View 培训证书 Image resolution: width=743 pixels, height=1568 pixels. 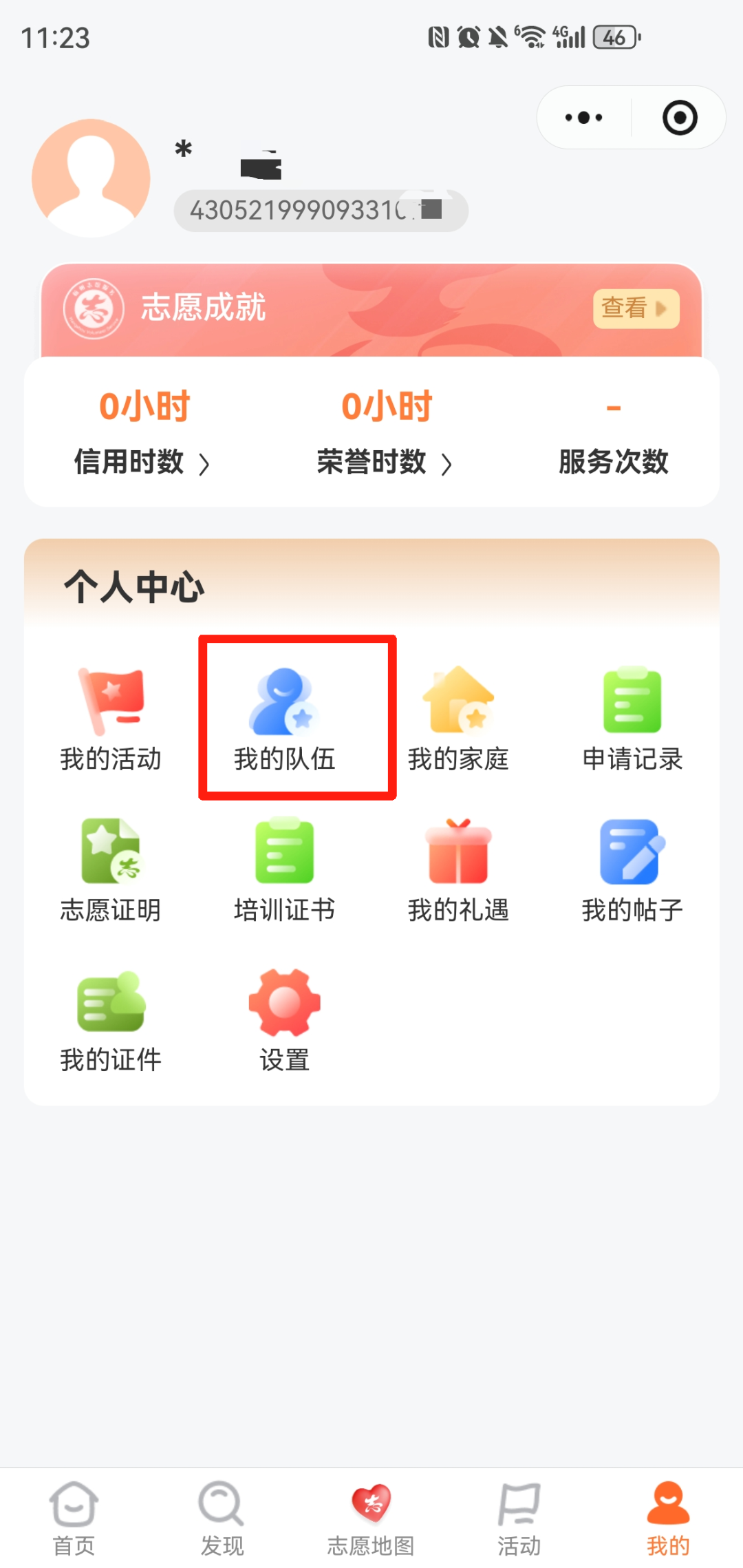click(x=284, y=870)
